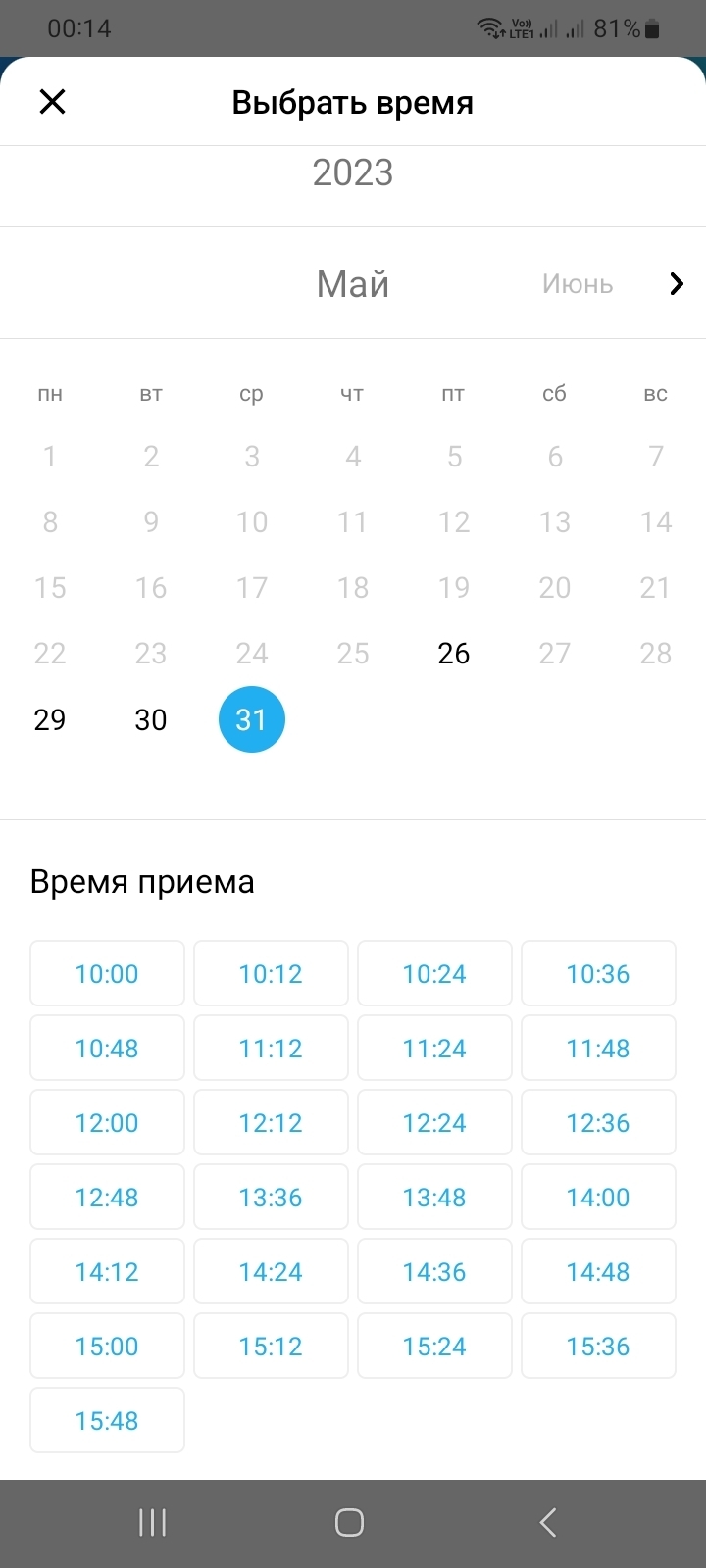The image size is (706, 1568).
Task: Select May 29 in the calendar
Action: coord(50,719)
